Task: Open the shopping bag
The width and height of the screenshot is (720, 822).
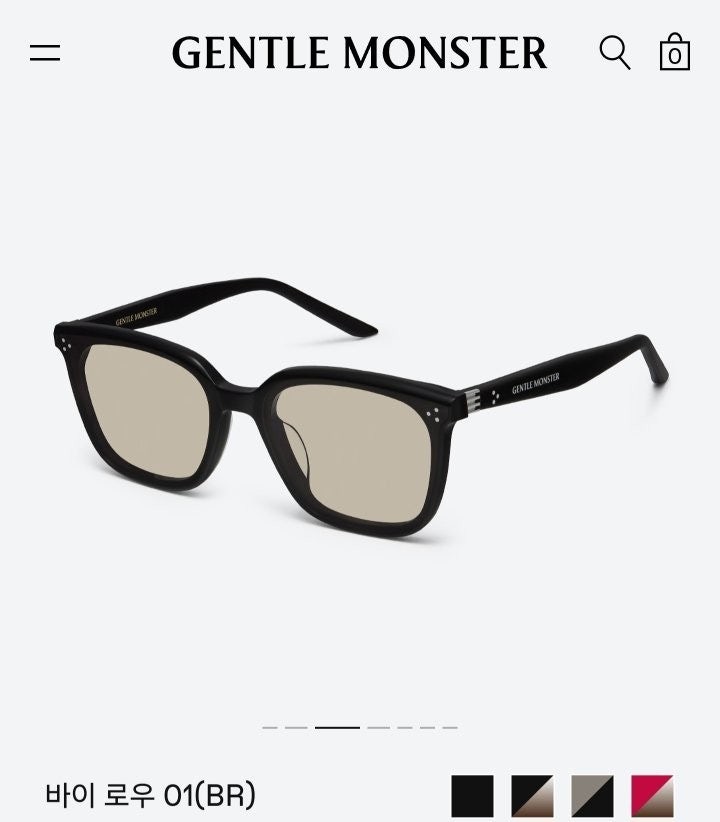Action: tap(675, 52)
